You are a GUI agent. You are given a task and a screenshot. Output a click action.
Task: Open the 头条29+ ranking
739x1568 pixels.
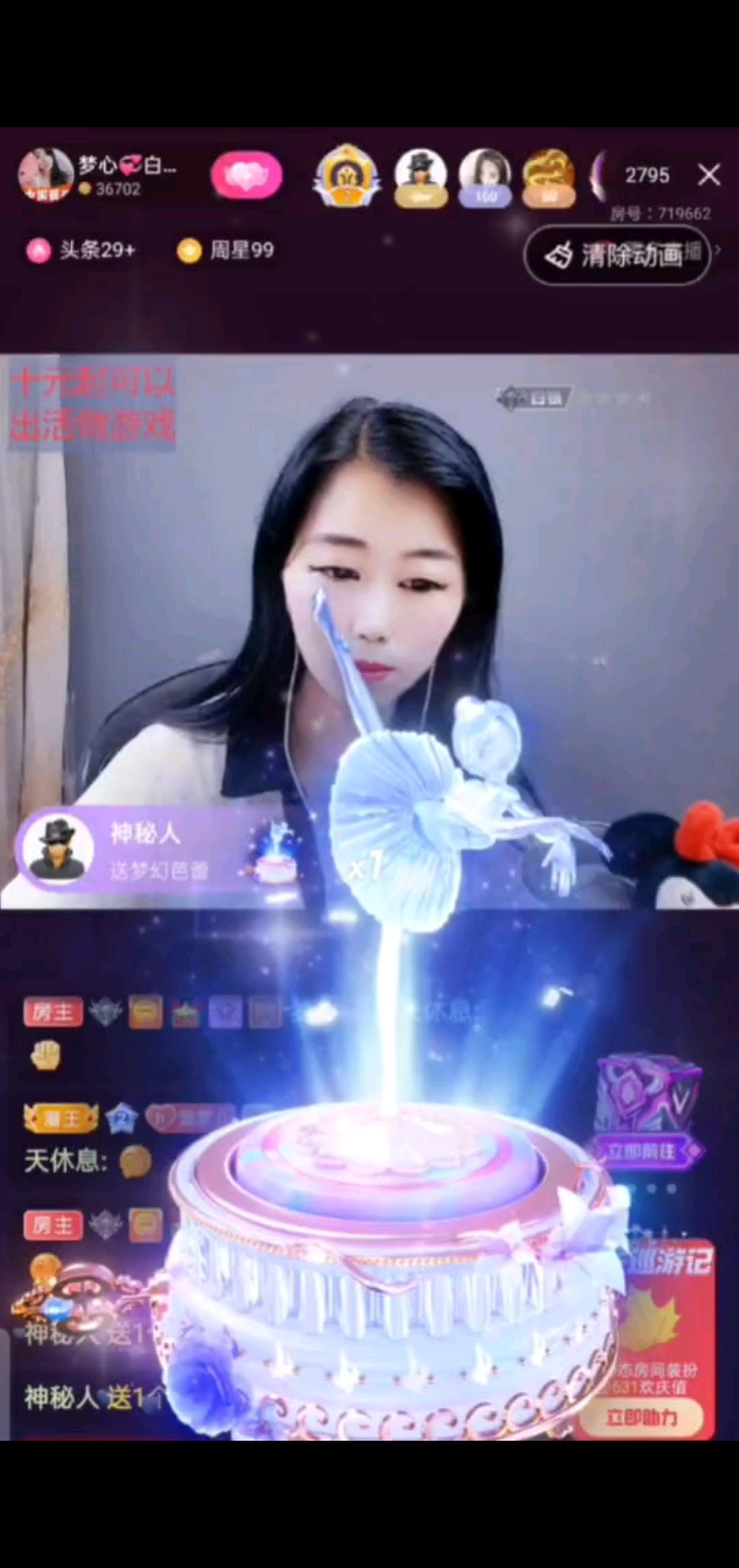coord(82,250)
